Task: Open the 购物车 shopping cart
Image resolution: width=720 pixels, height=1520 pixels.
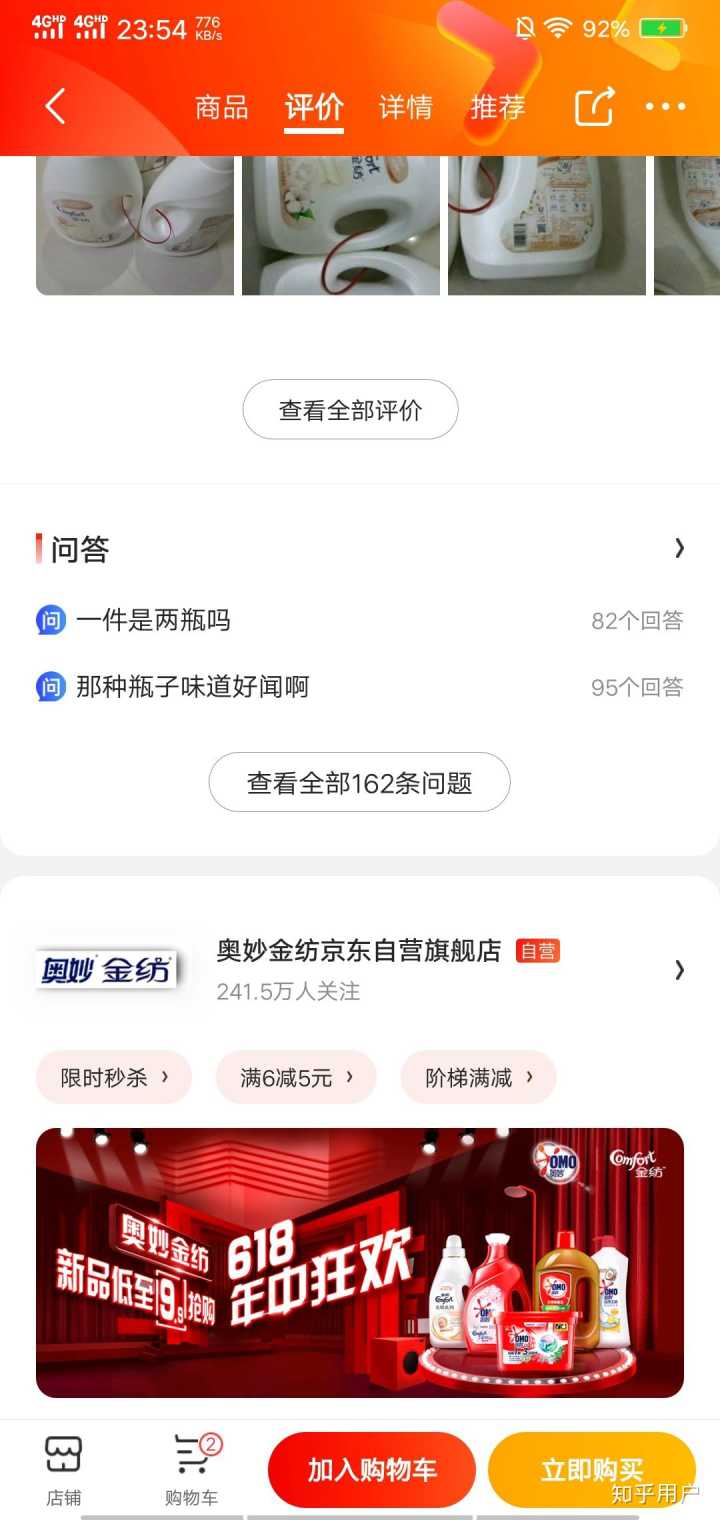Action: pos(191,1469)
